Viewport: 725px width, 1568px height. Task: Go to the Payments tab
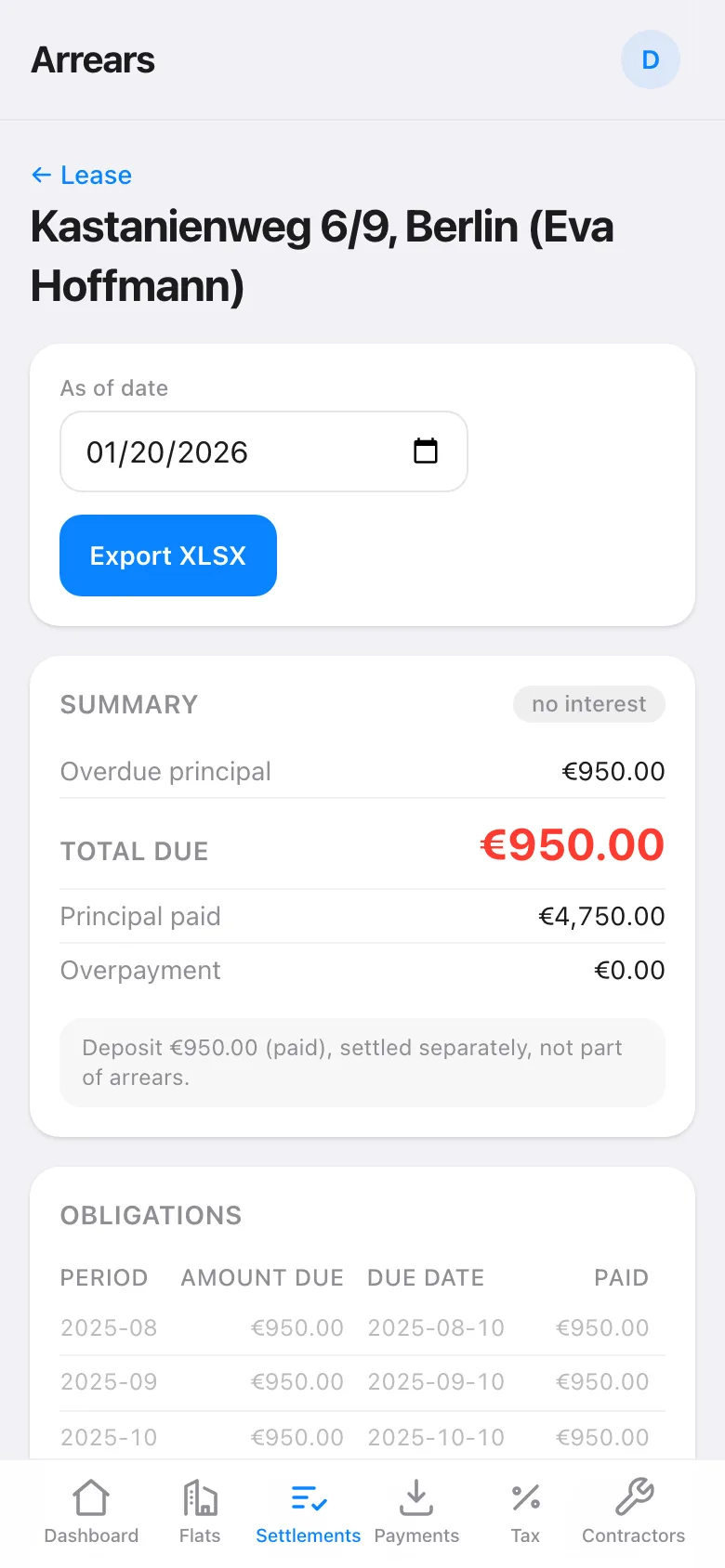point(416,1512)
